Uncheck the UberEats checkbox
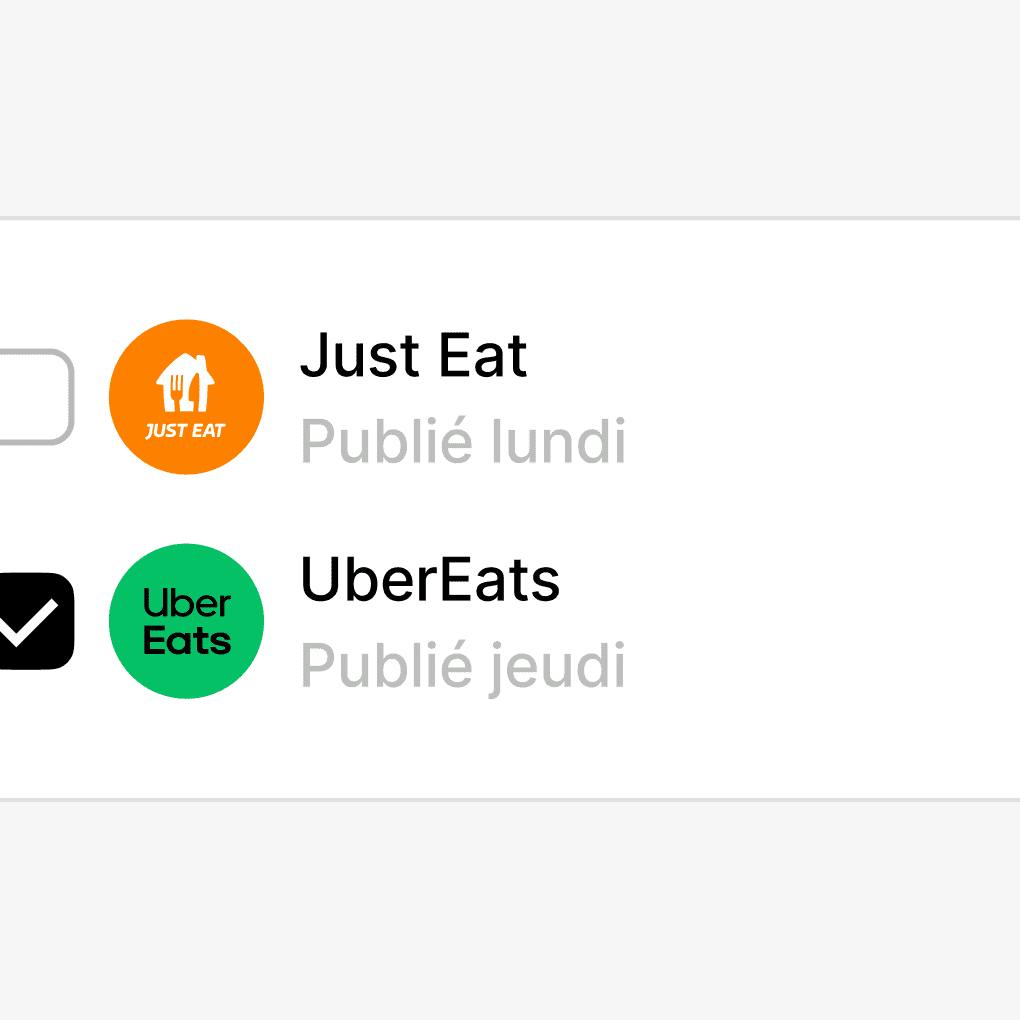The image size is (1020, 1020). coord(32,621)
